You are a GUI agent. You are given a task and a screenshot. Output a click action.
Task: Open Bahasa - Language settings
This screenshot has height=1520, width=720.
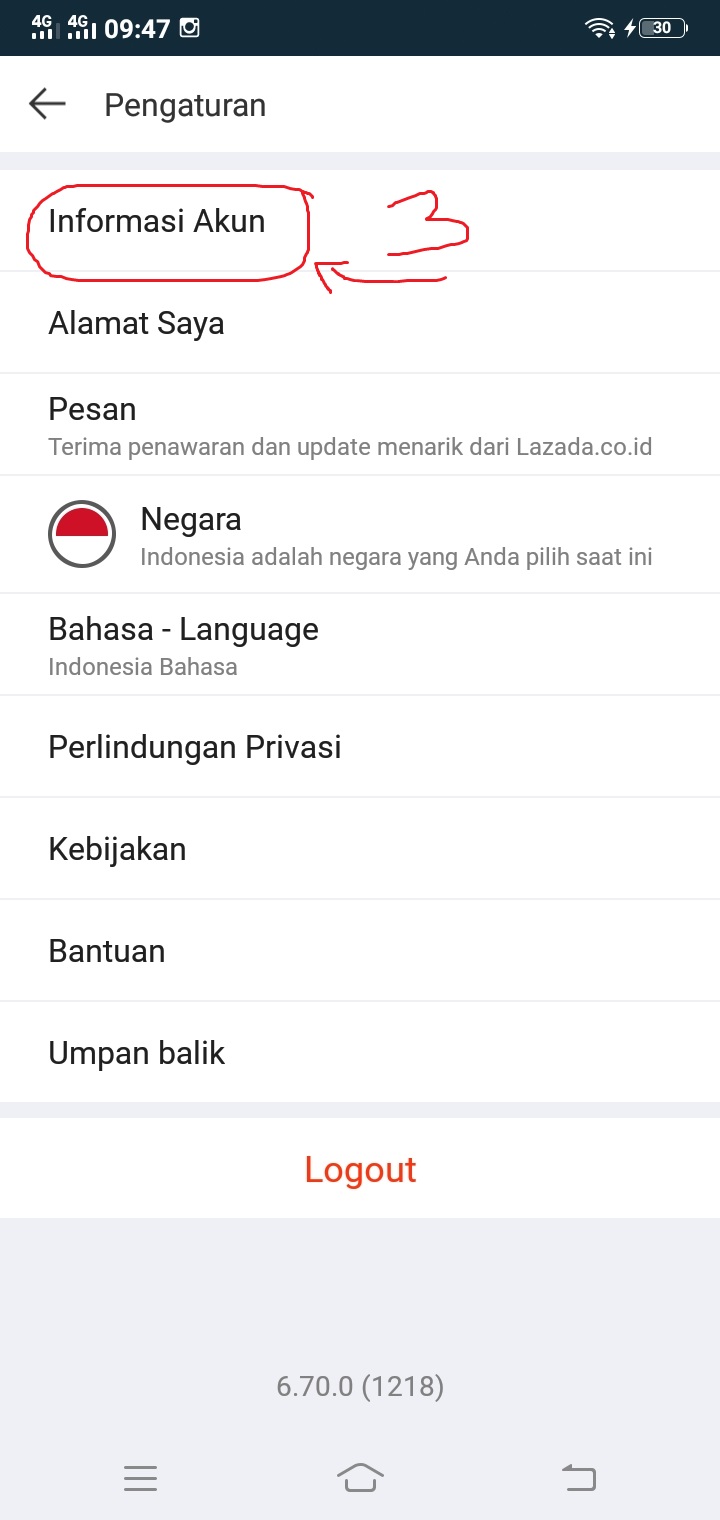pos(360,645)
